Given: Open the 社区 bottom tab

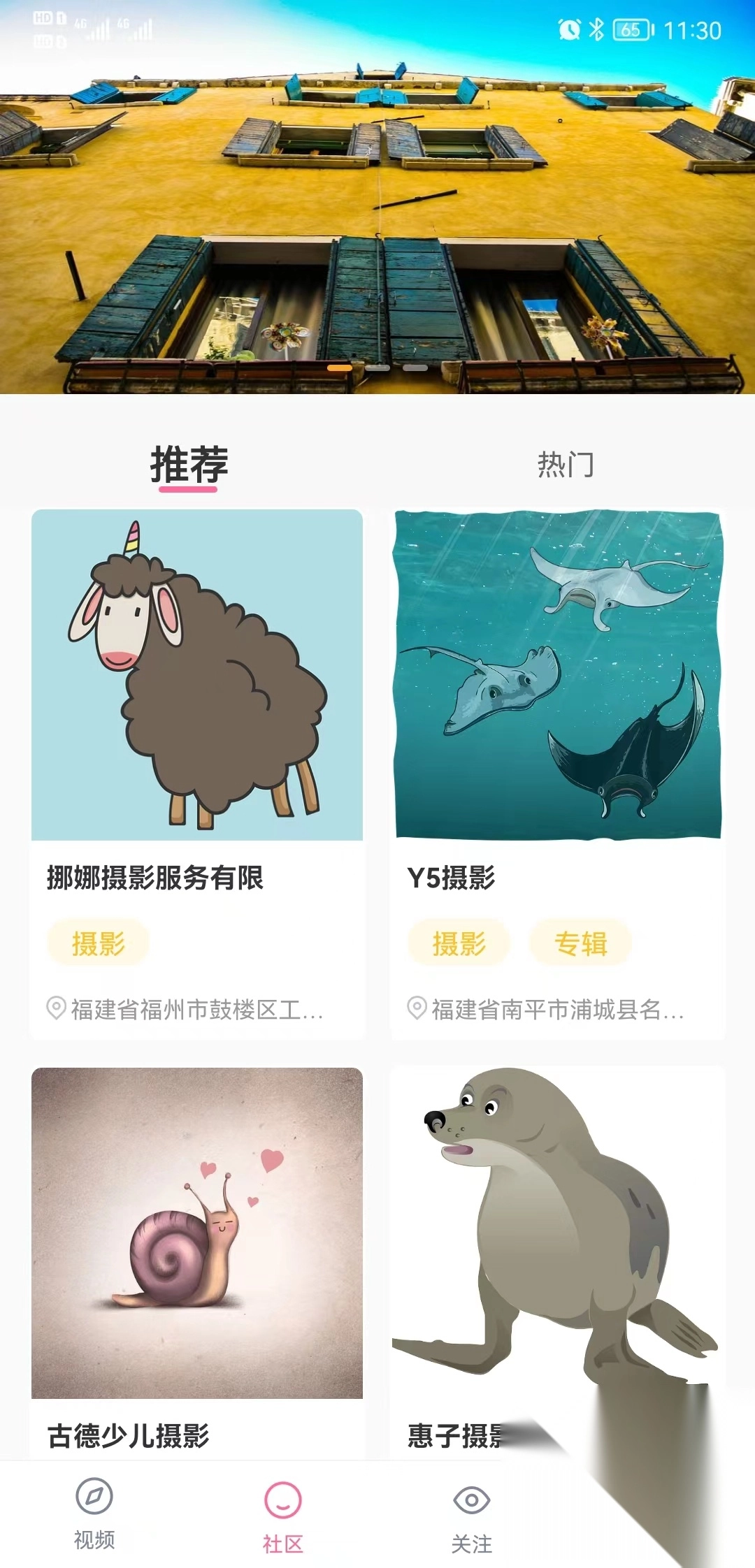Looking at the screenshot, I should (x=282, y=1516).
